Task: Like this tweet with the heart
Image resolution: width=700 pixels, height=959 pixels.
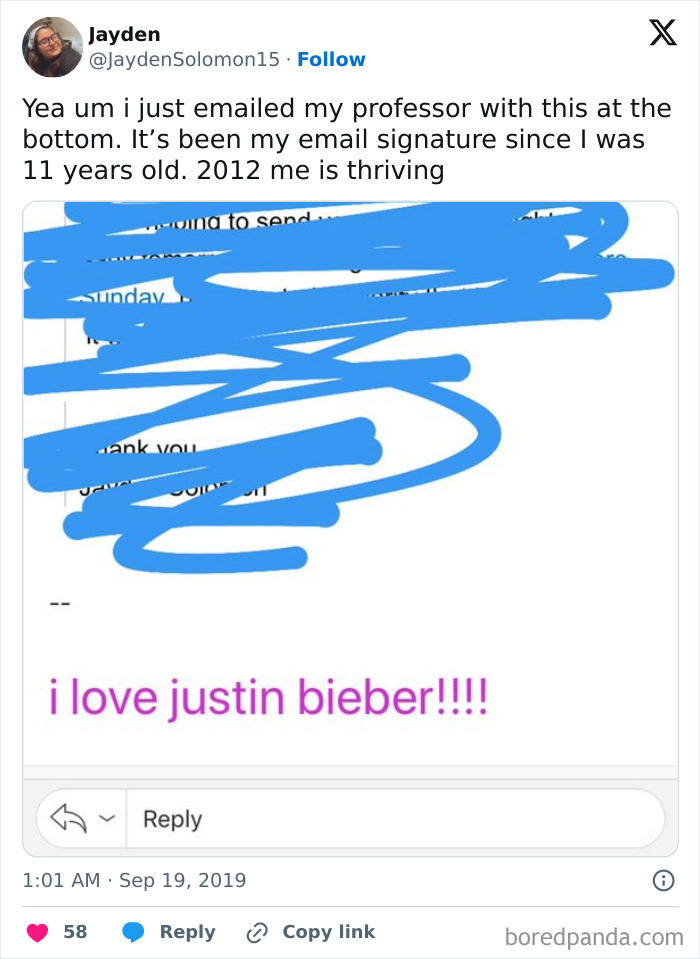Action: click(37, 932)
